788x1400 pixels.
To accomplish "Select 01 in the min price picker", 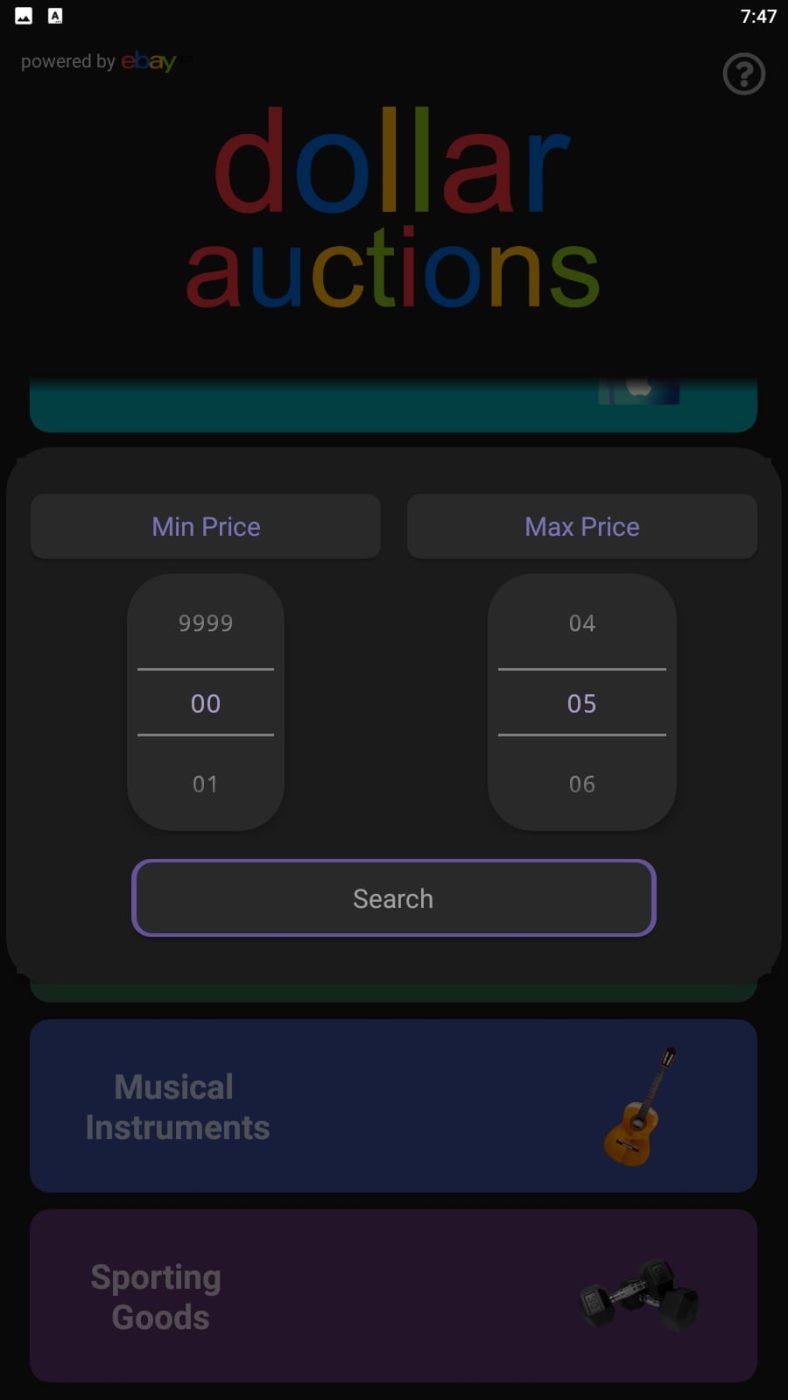I will pos(205,784).
